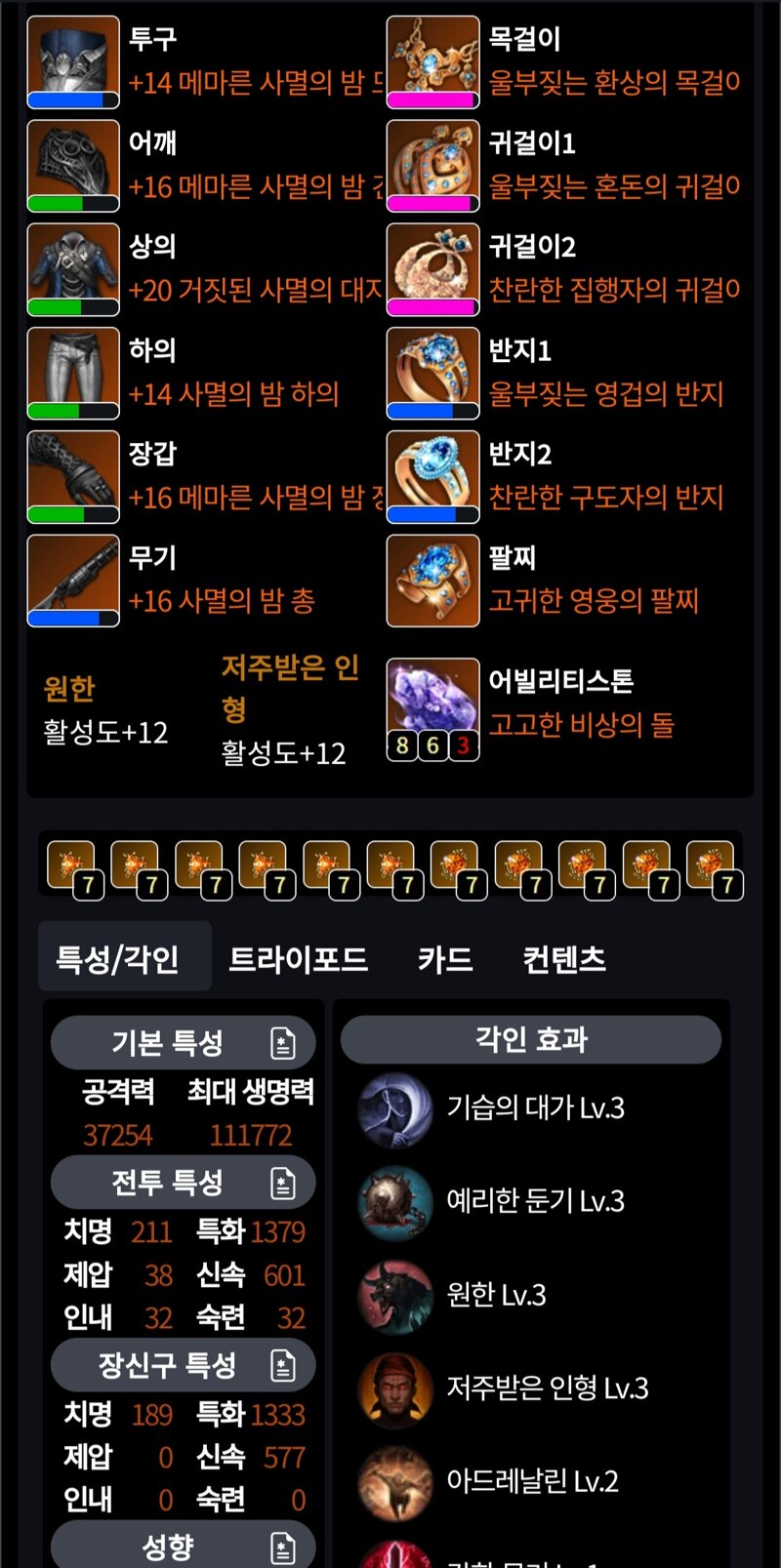View the 귀걸이2 earring item
This screenshot has width=781, height=1568.
coord(433,269)
